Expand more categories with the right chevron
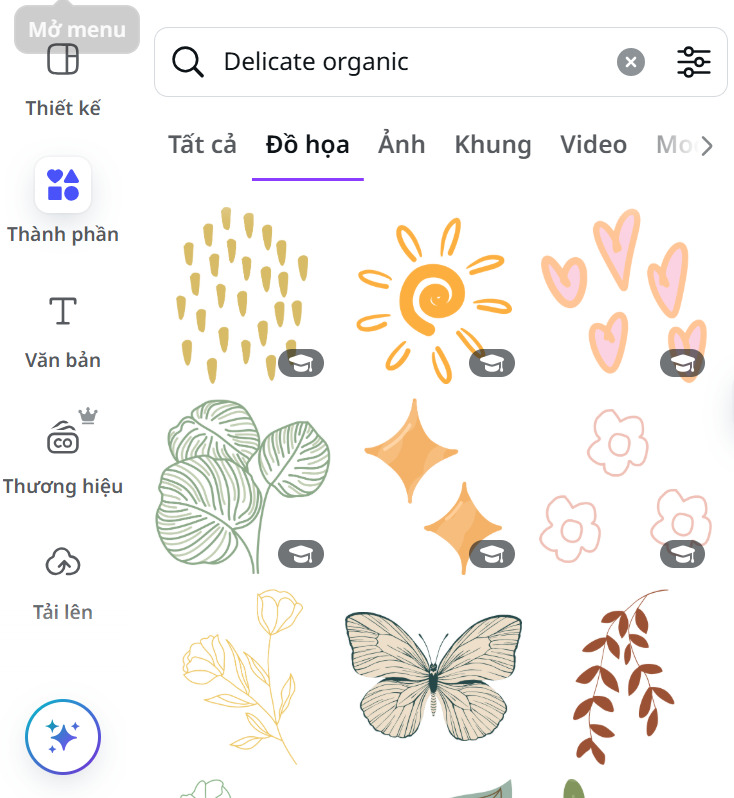The width and height of the screenshot is (734, 798). coord(711,145)
